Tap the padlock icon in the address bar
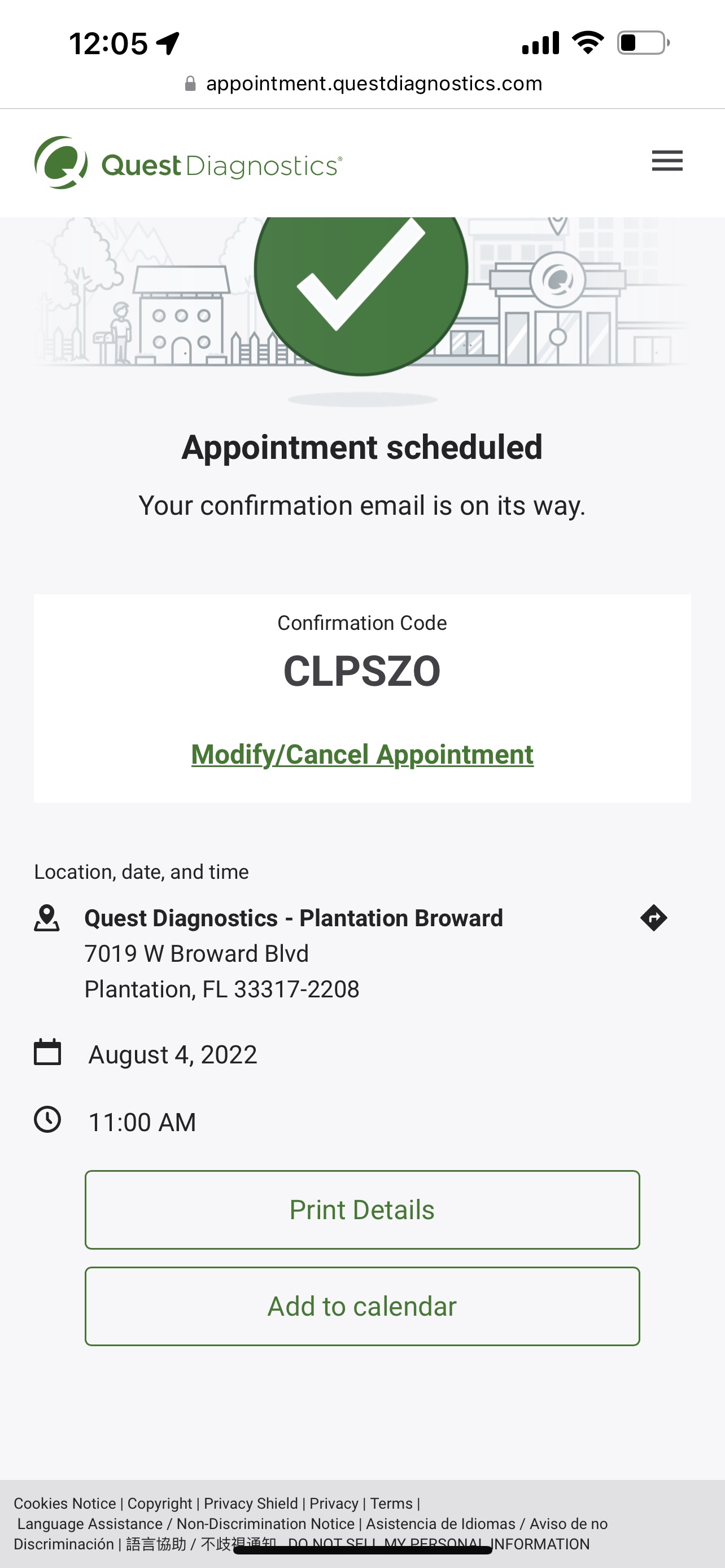This screenshot has width=725, height=1568. point(190,83)
